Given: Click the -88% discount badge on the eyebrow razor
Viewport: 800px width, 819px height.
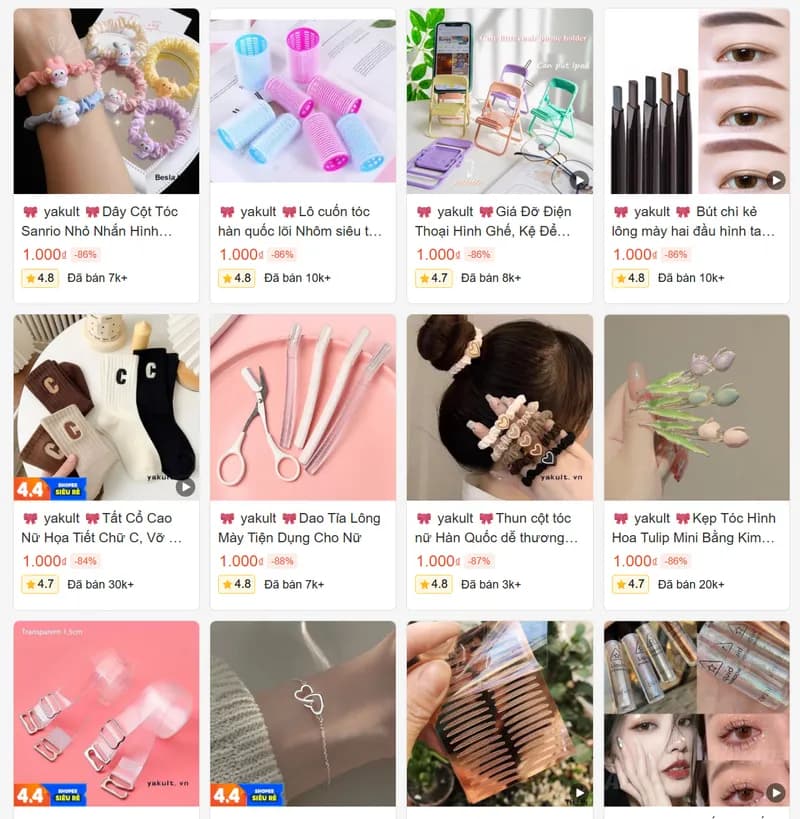Looking at the screenshot, I should (283, 560).
